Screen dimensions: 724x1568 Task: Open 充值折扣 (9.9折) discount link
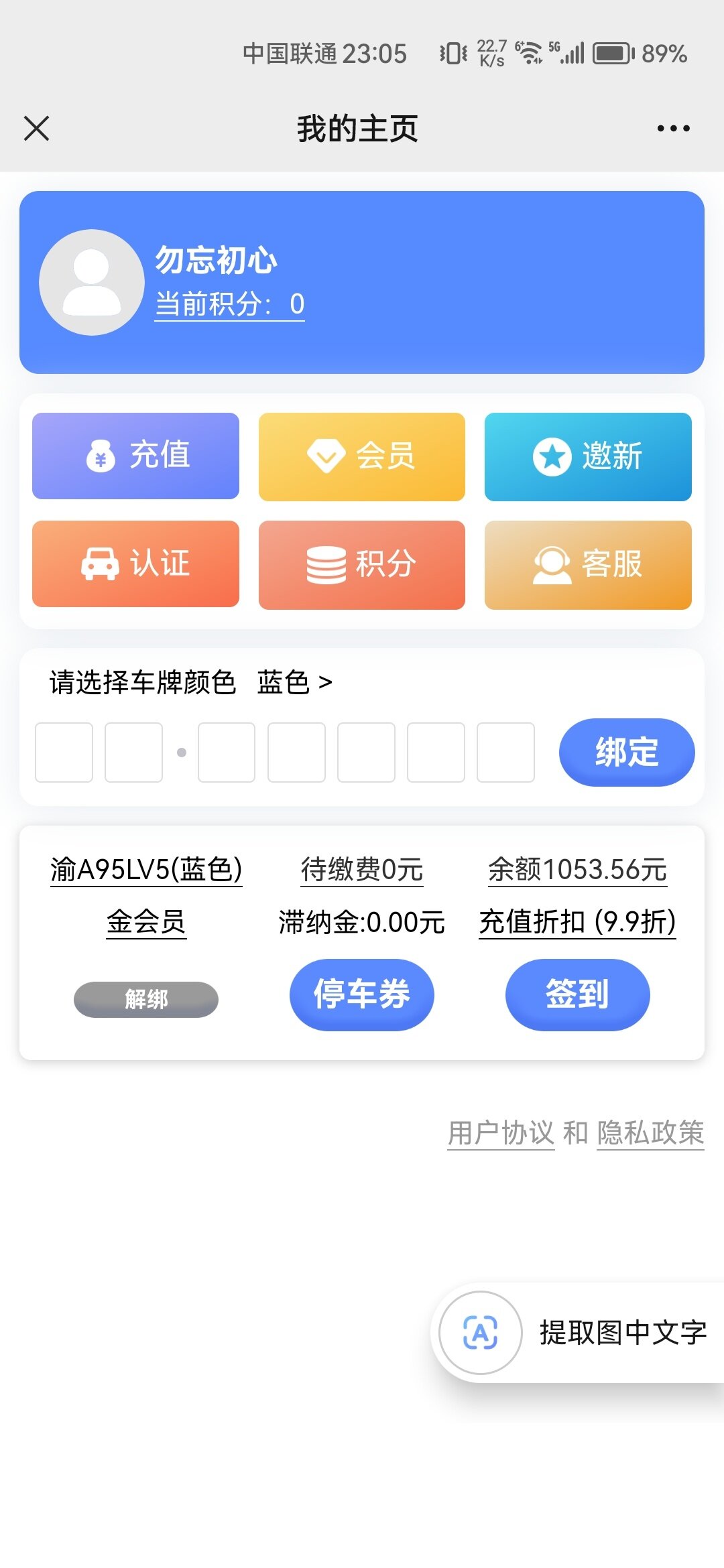[577, 922]
